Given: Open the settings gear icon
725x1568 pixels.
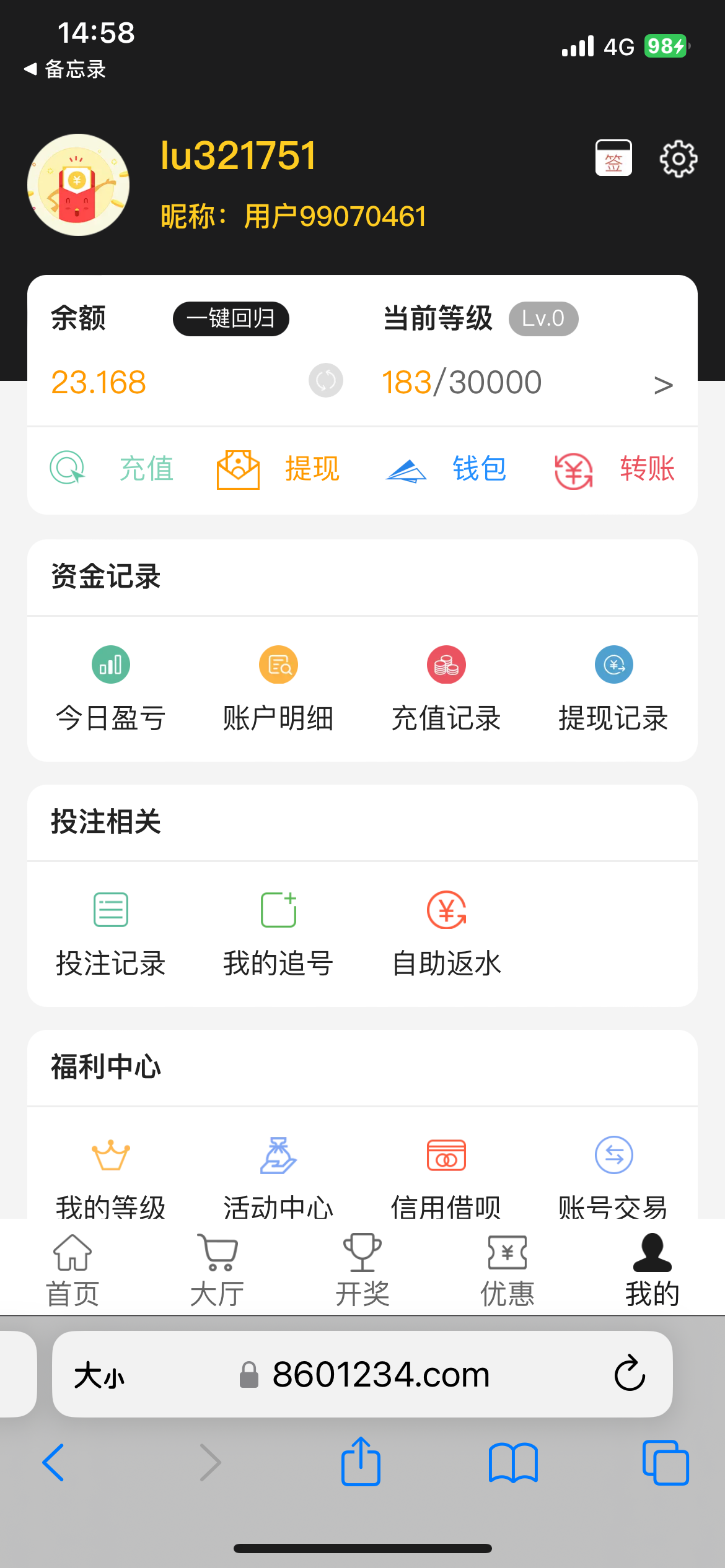Looking at the screenshot, I should [678, 159].
